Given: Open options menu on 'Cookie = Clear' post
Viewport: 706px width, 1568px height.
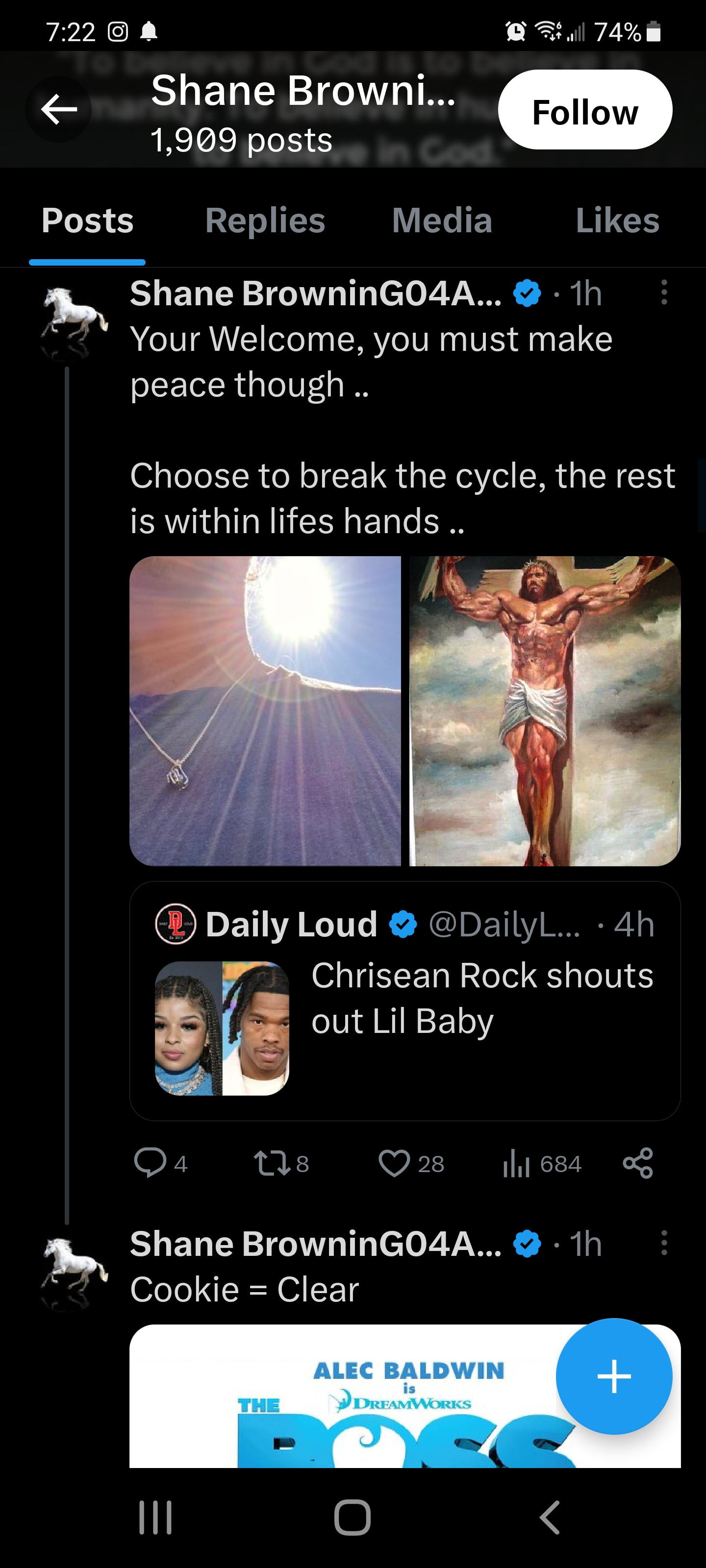Looking at the screenshot, I should 664,1243.
